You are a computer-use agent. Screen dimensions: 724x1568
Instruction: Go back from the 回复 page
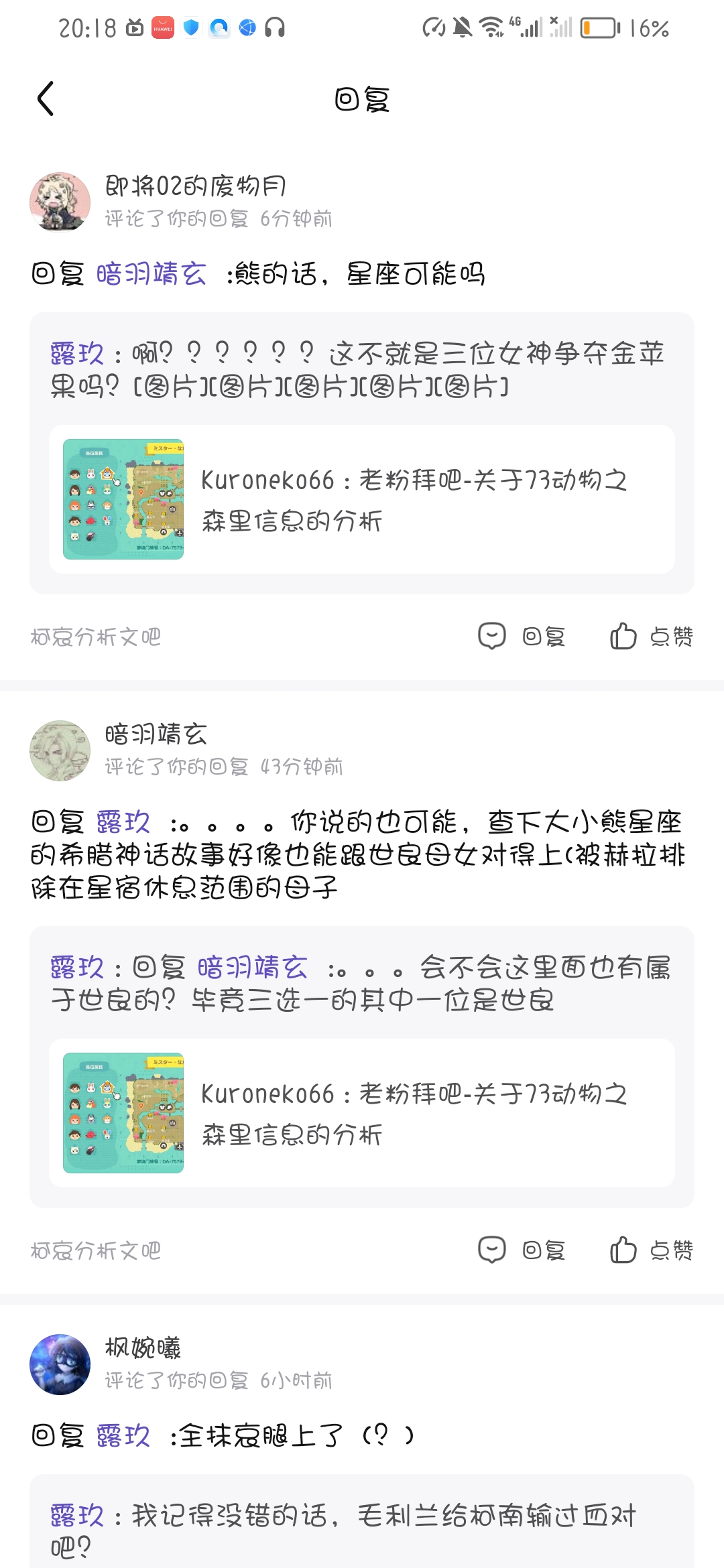click(46, 99)
